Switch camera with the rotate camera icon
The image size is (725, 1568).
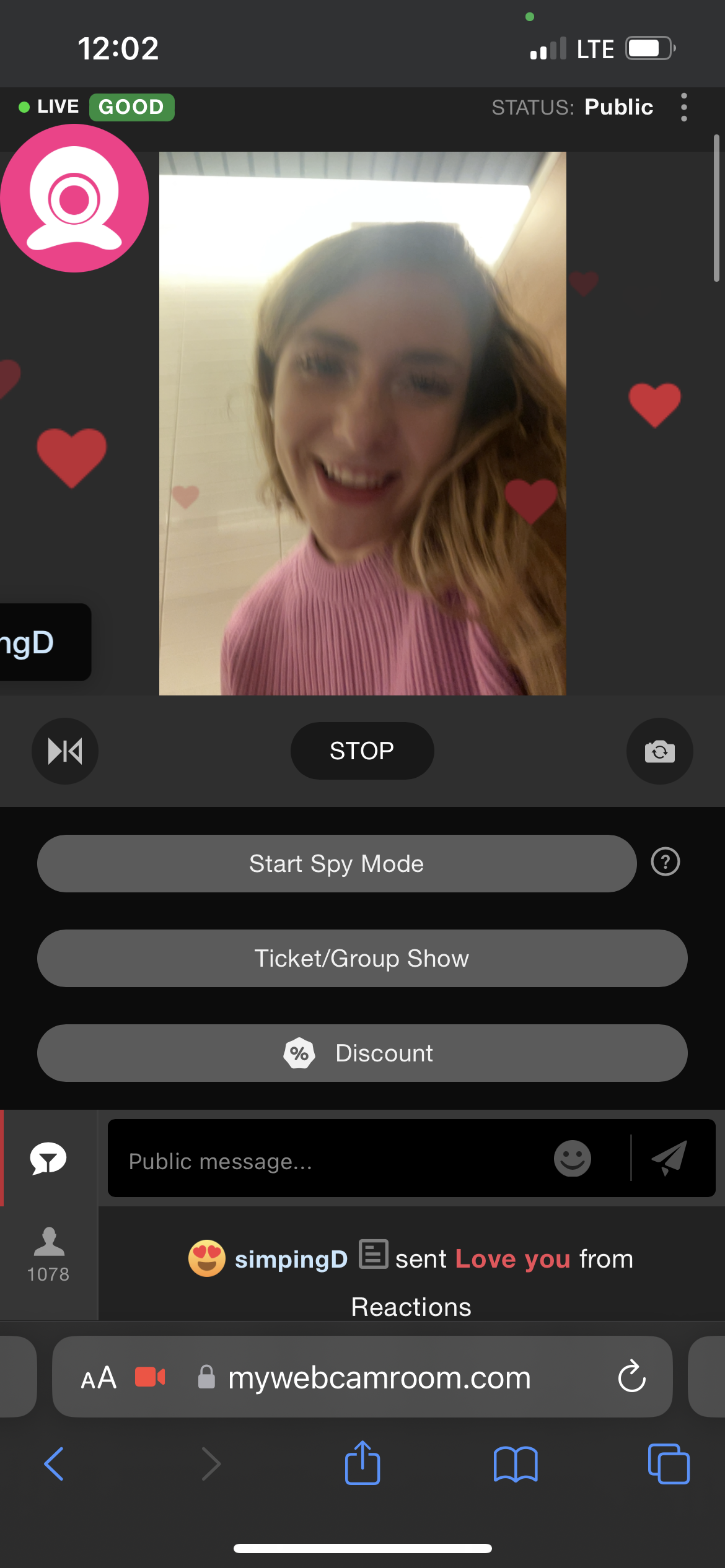[659, 751]
